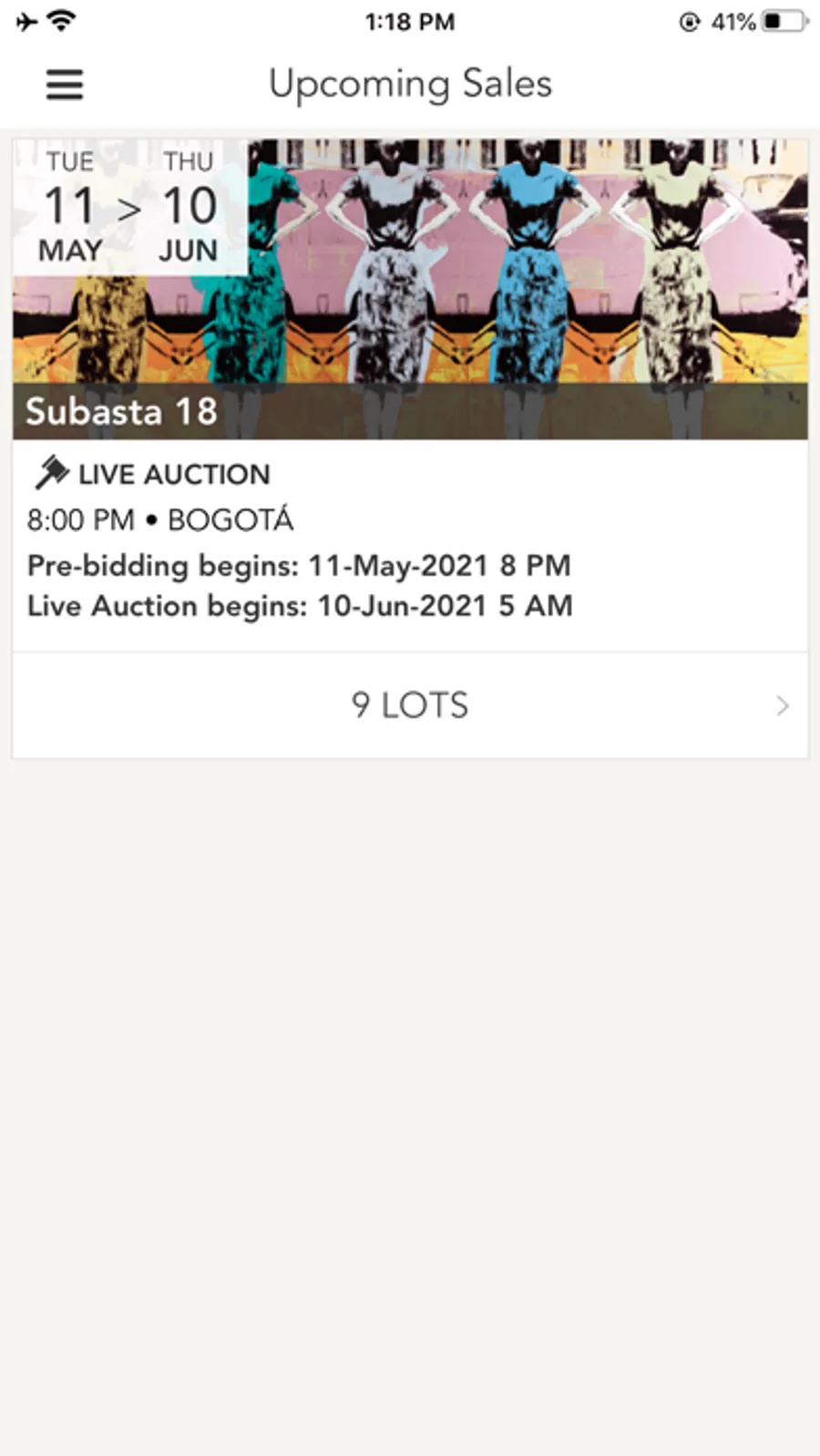Select the LIVE AUCTION label
Viewport: 820px width, 1456px height.
pyautogui.click(x=173, y=474)
